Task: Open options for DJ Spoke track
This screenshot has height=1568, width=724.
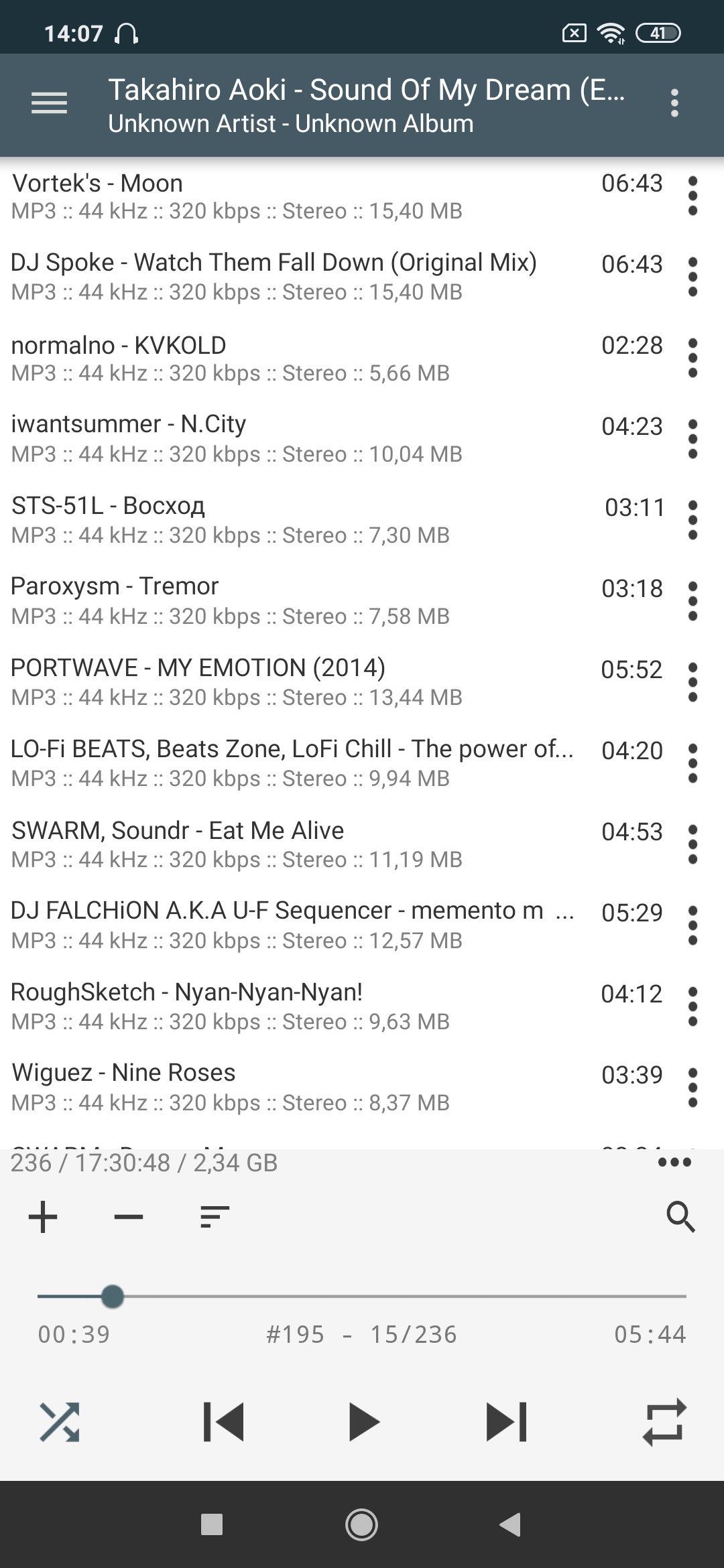Action: [692, 277]
